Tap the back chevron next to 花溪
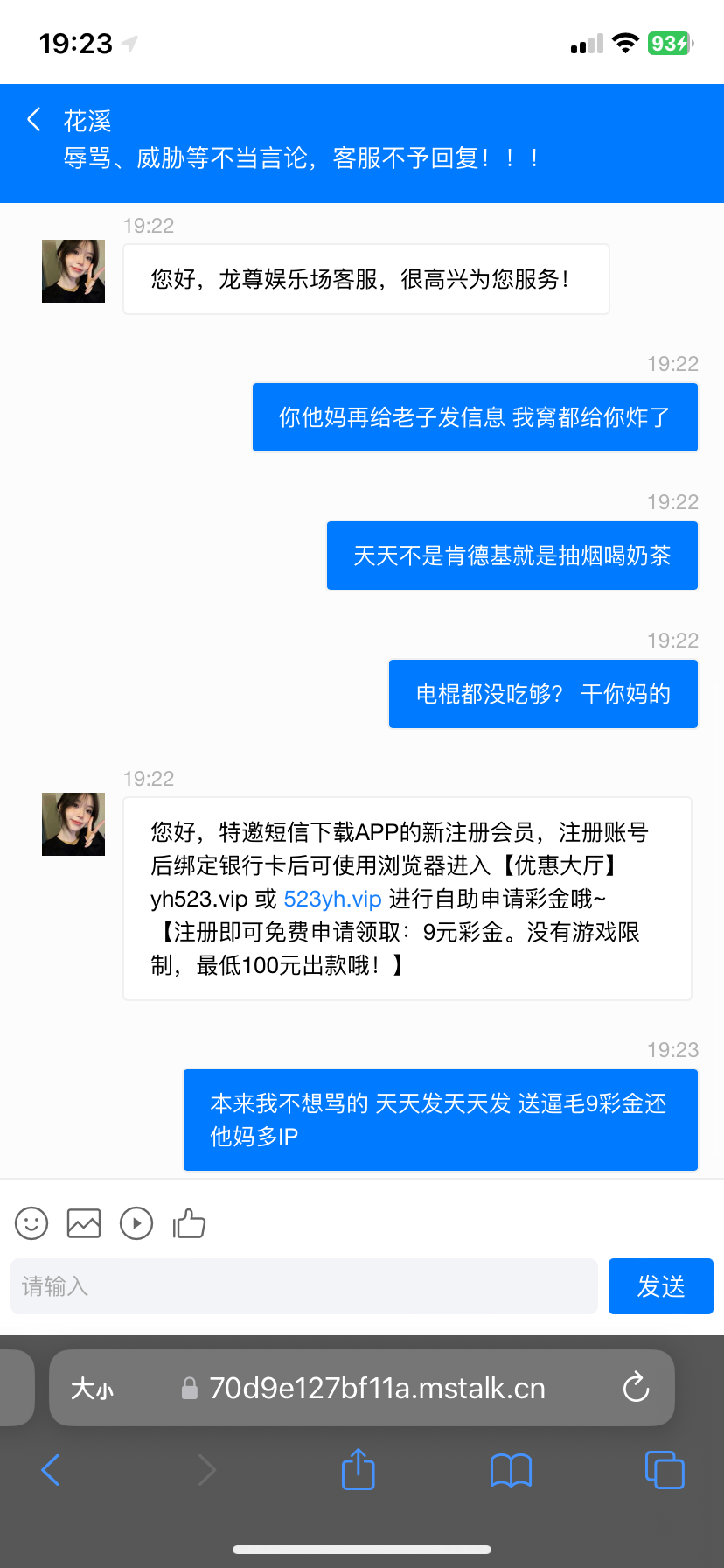Viewport: 724px width, 1568px height. pos(33,121)
